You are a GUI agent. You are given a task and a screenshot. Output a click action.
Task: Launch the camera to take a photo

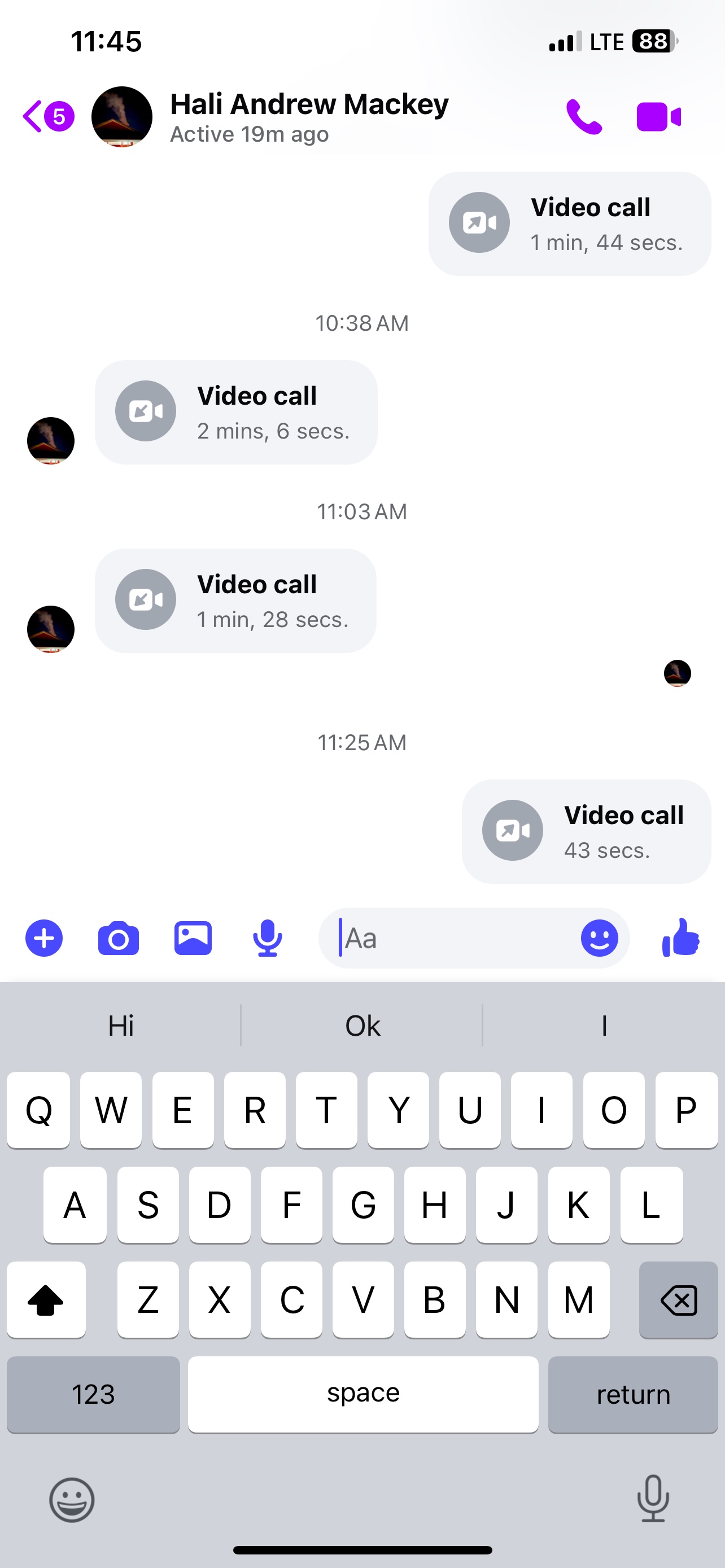pyautogui.click(x=118, y=938)
